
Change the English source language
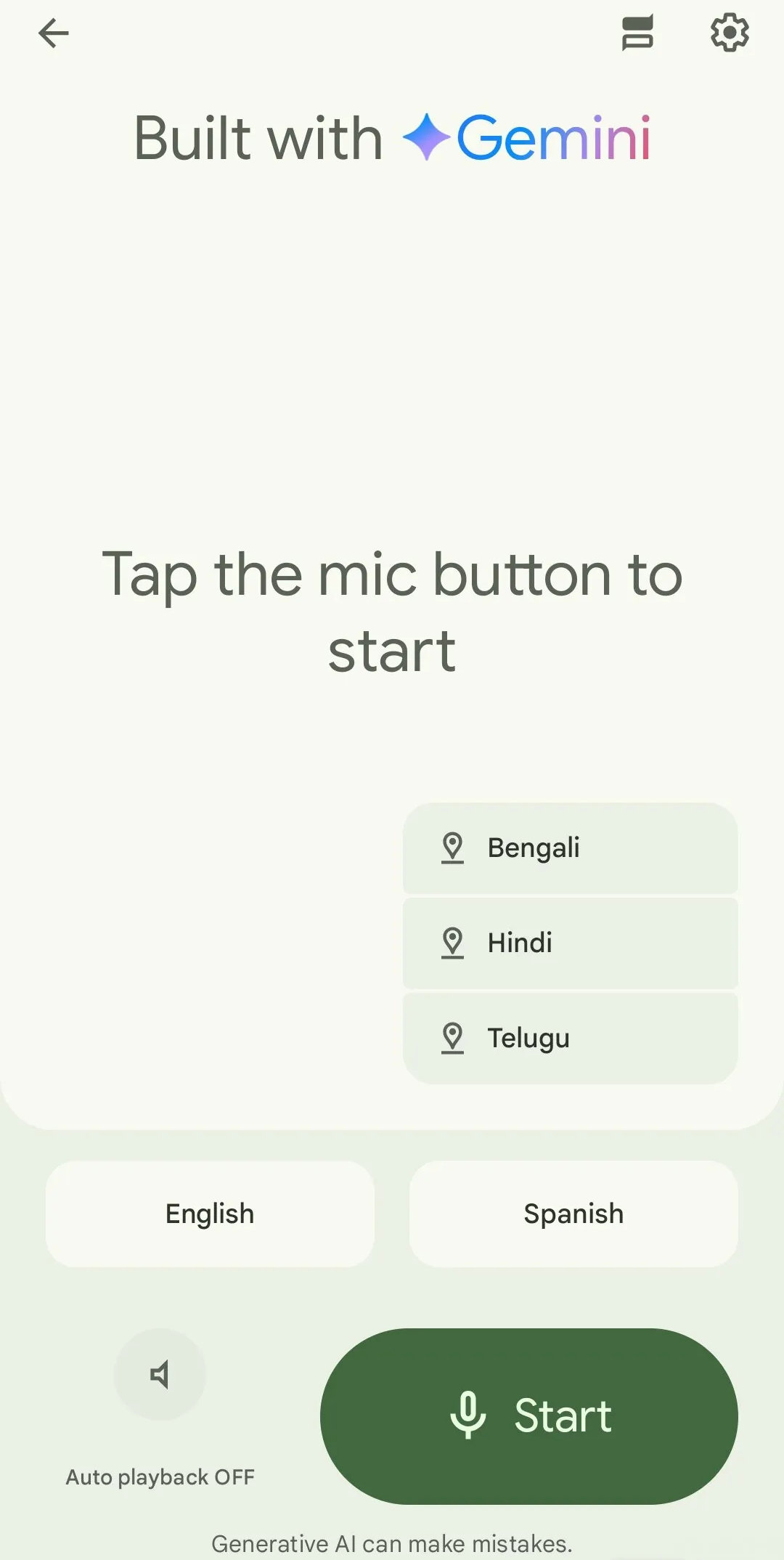tap(210, 1214)
